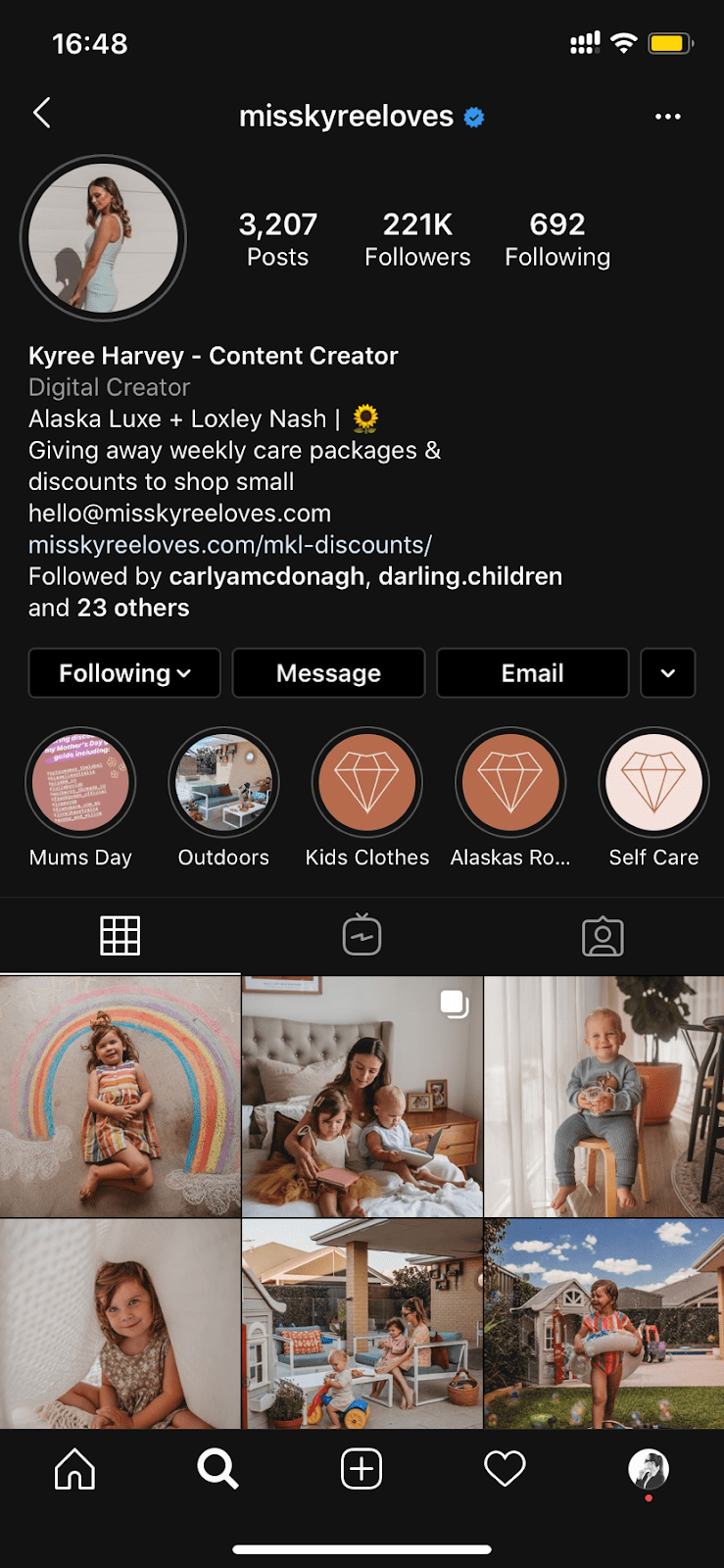Open the Self Care highlight
The height and width of the screenshot is (1568, 724).
(653, 783)
